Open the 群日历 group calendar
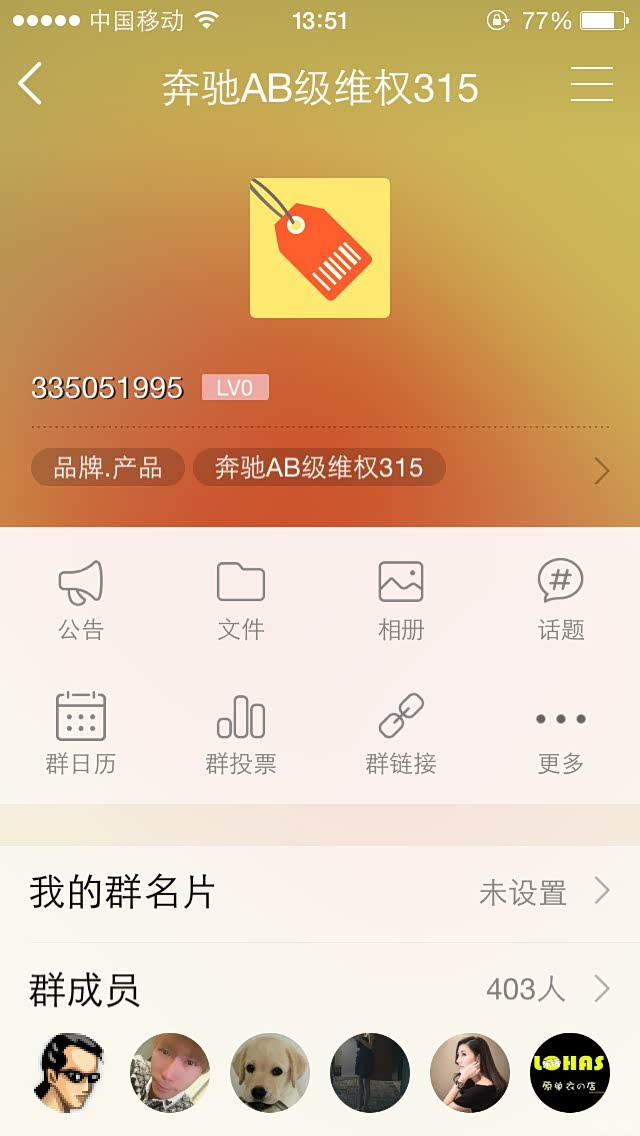This screenshot has width=640, height=1136. coord(81,734)
